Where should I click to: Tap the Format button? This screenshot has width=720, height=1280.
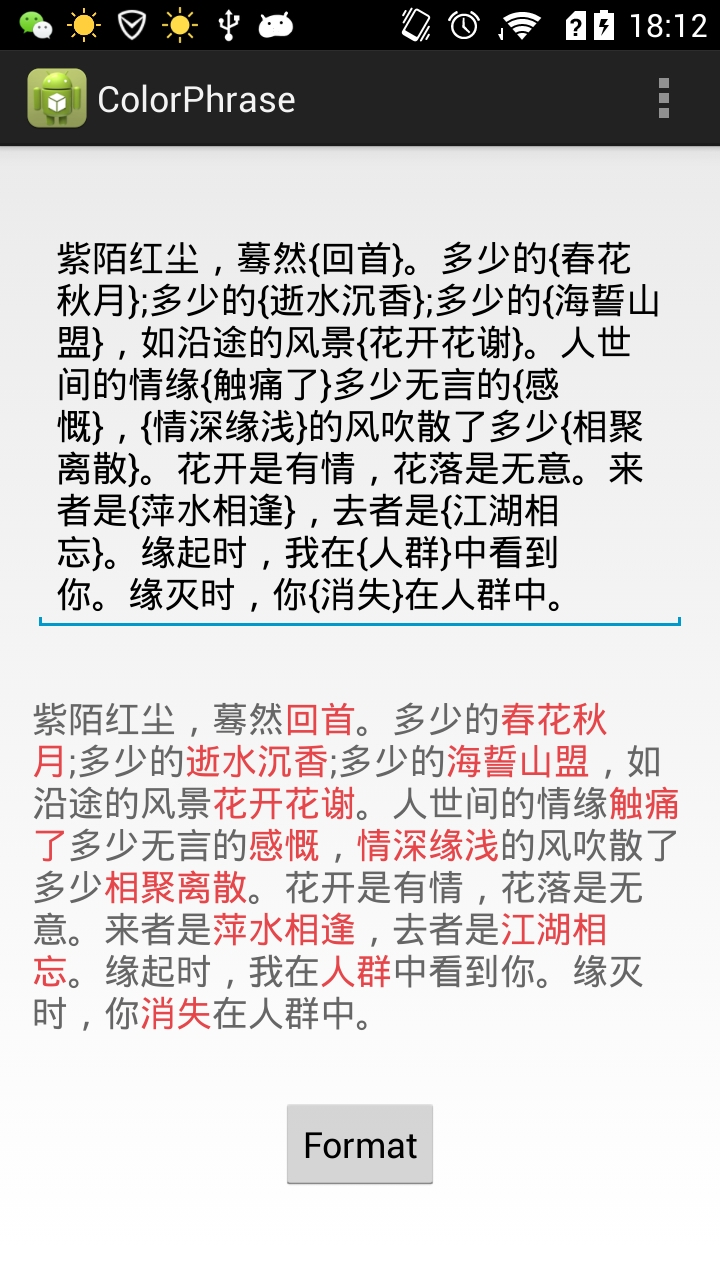click(x=360, y=1145)
